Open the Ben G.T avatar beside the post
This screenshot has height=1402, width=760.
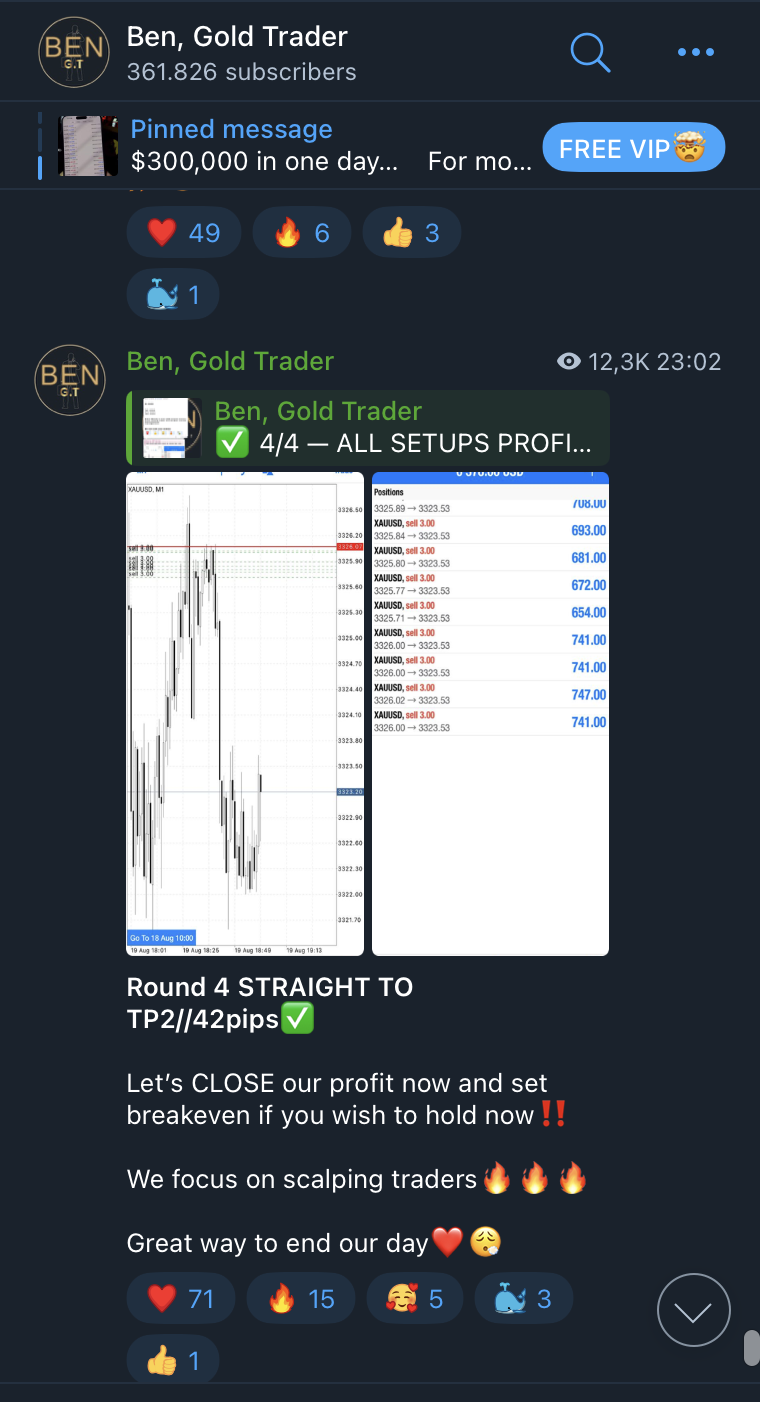click(70, 380)
